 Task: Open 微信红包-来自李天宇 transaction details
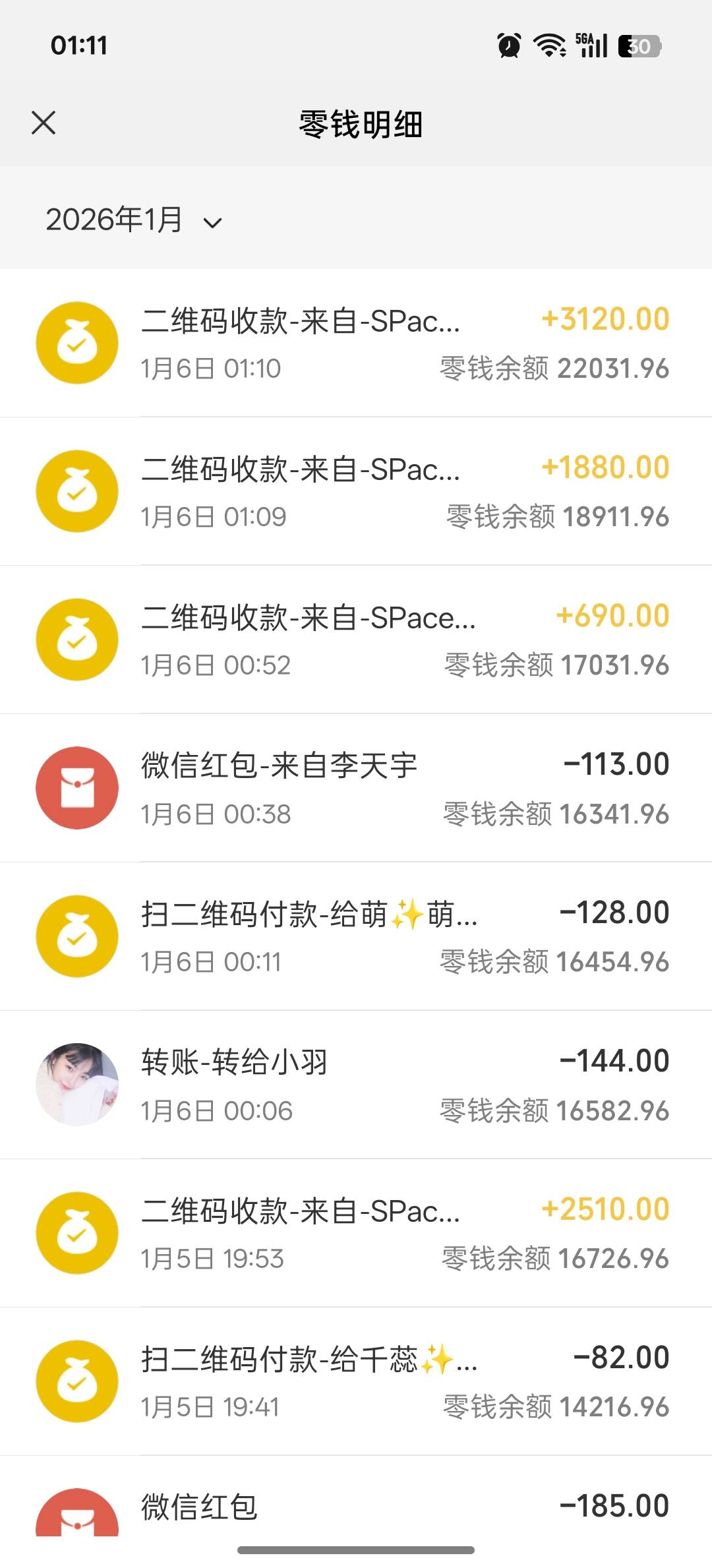[356, 788]
